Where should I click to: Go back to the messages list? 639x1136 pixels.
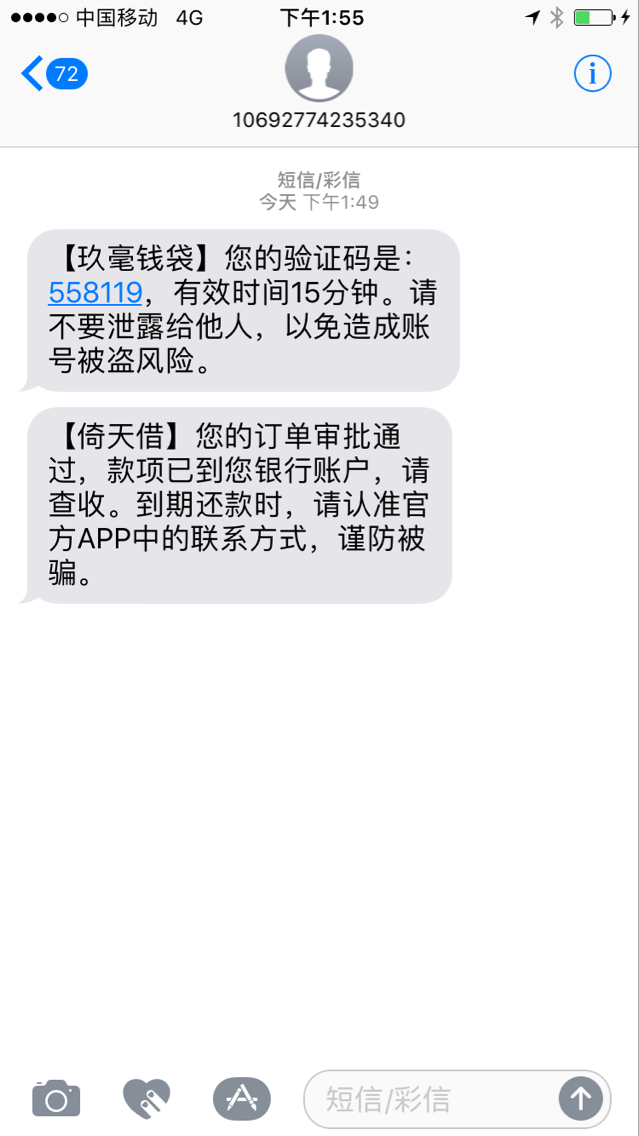[54, 74]
